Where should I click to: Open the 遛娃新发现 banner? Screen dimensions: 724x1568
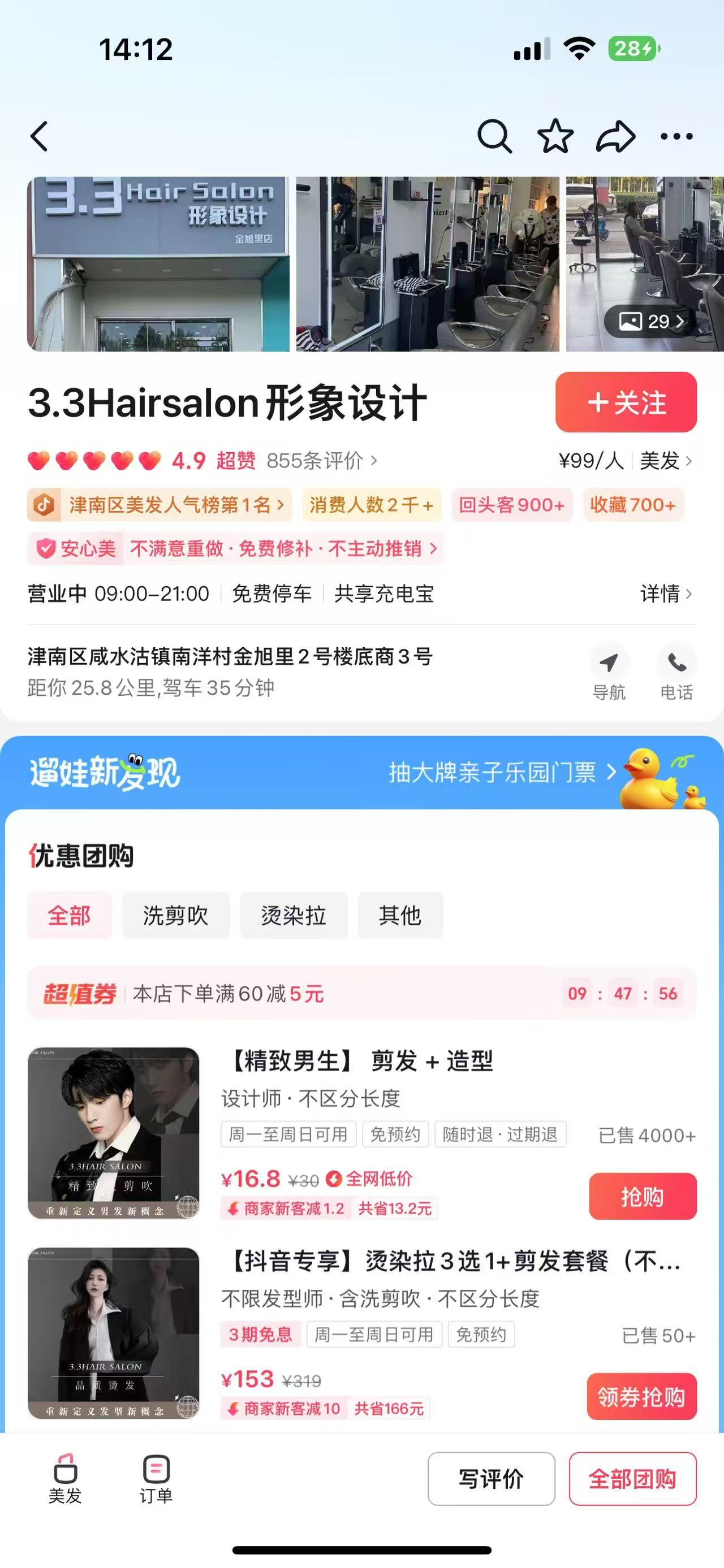(x=361, y=773)
